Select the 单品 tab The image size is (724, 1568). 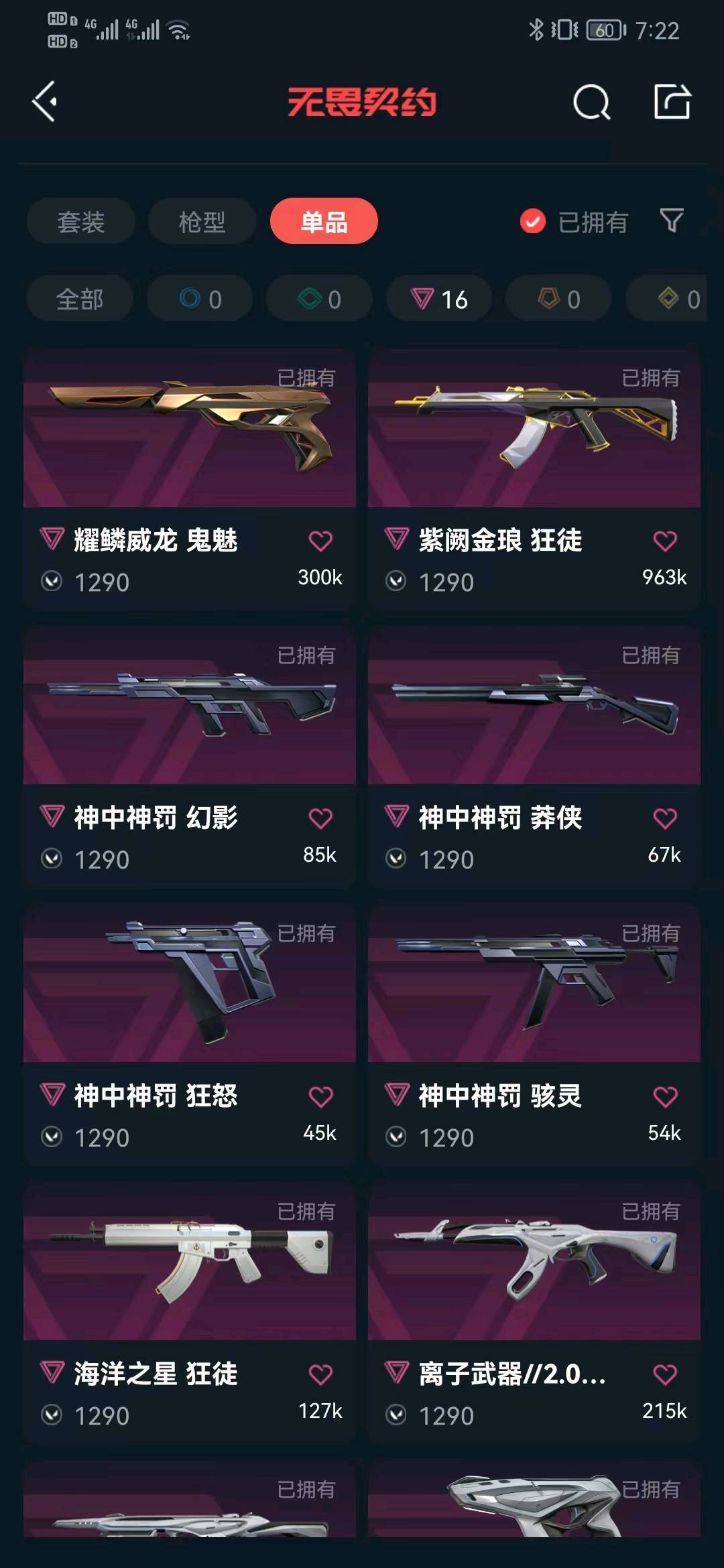click(x=324, y=222)
